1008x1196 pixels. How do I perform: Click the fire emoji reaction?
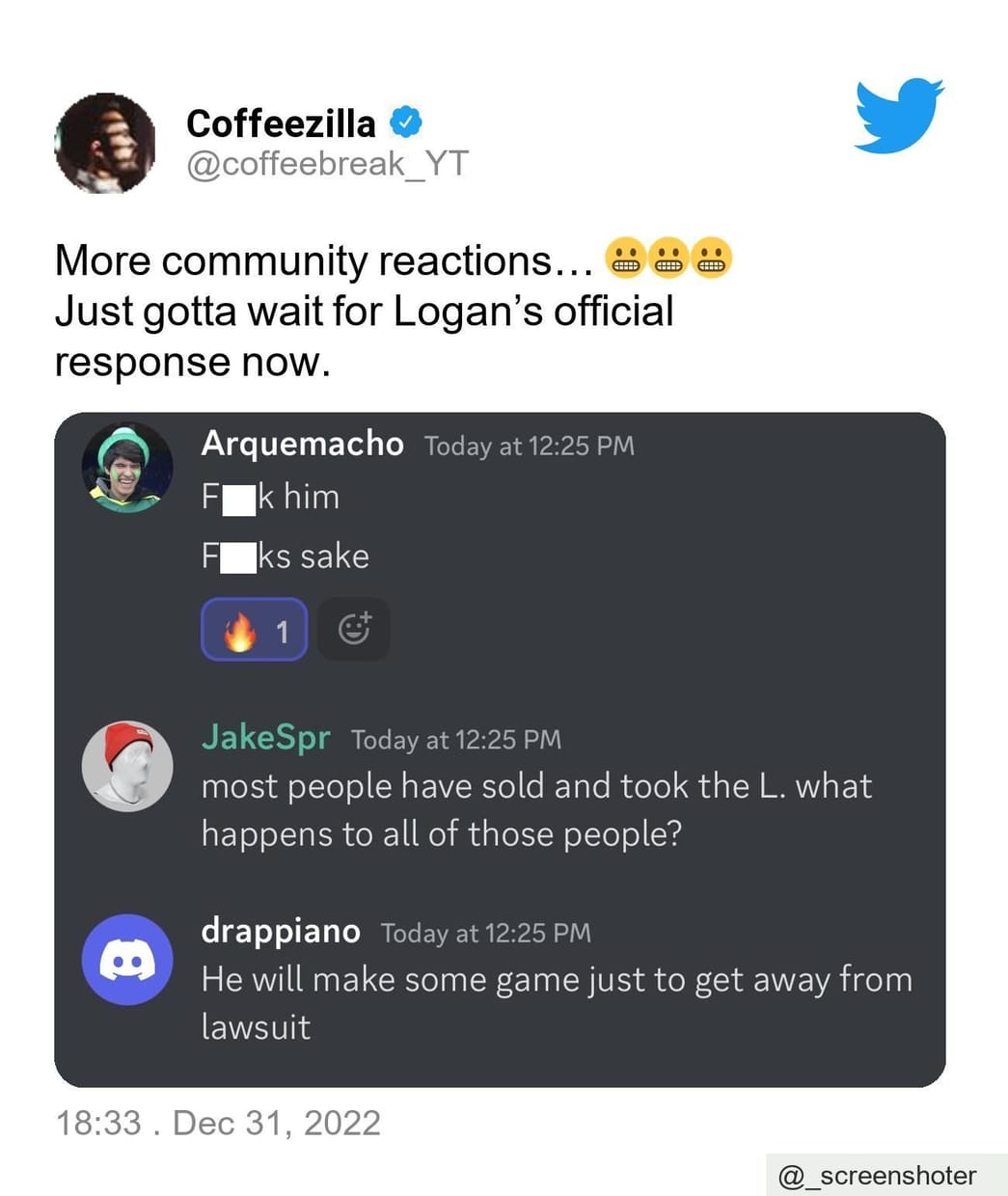[x=239, y=629]
